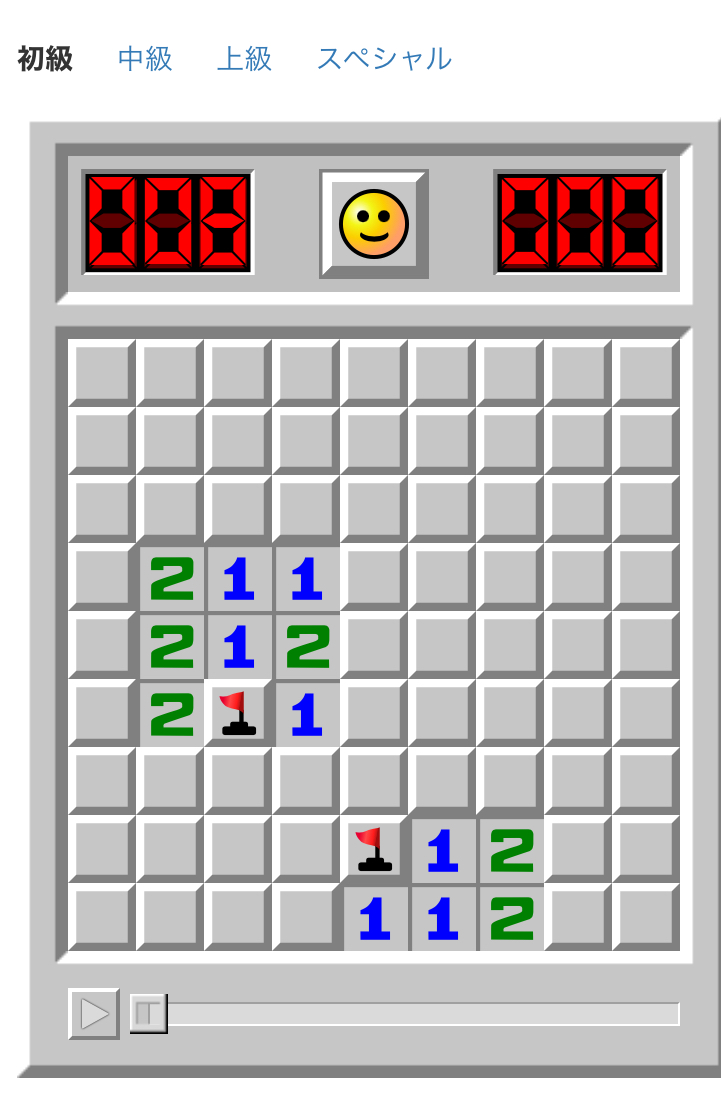This screenshot has height=1095, width=721.
Task: Select the 初級 beginner level
Action: pyautogui.click(x=45, y=59)
